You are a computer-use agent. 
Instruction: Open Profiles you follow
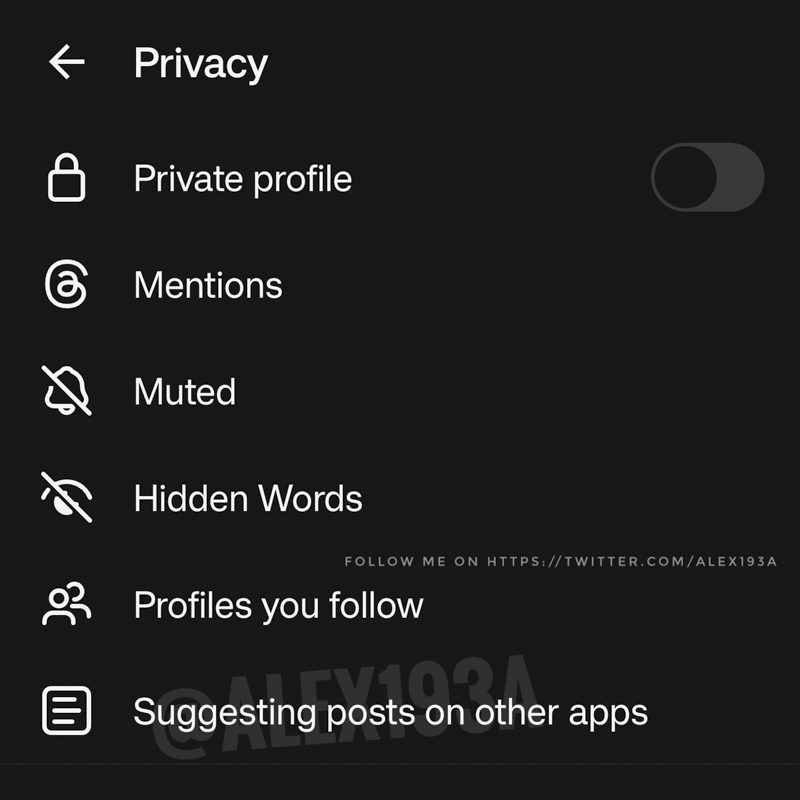(278, 605)
